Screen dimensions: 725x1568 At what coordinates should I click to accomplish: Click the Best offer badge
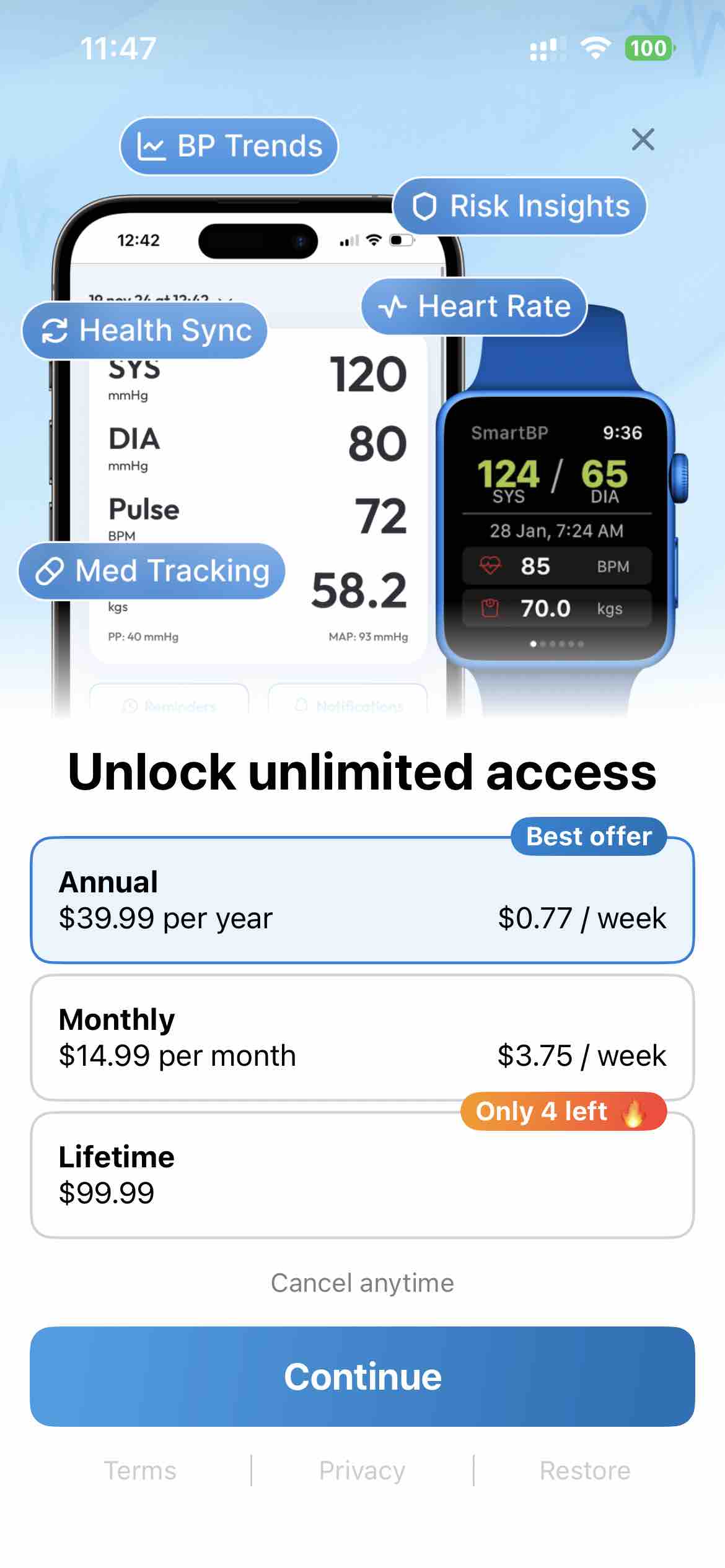[x=587, y=835]
